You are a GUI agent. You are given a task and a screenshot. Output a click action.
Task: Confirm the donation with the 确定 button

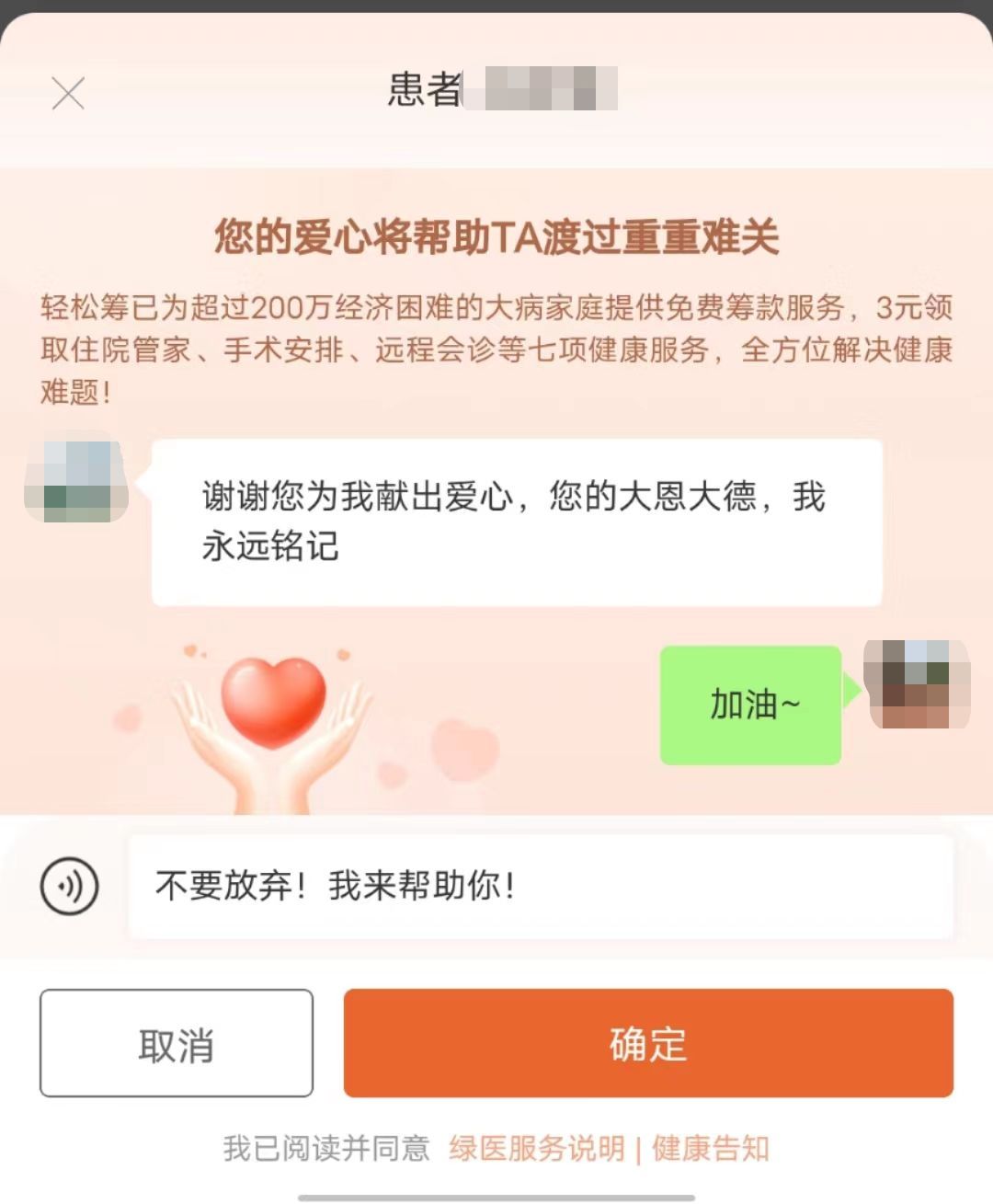648,1042
